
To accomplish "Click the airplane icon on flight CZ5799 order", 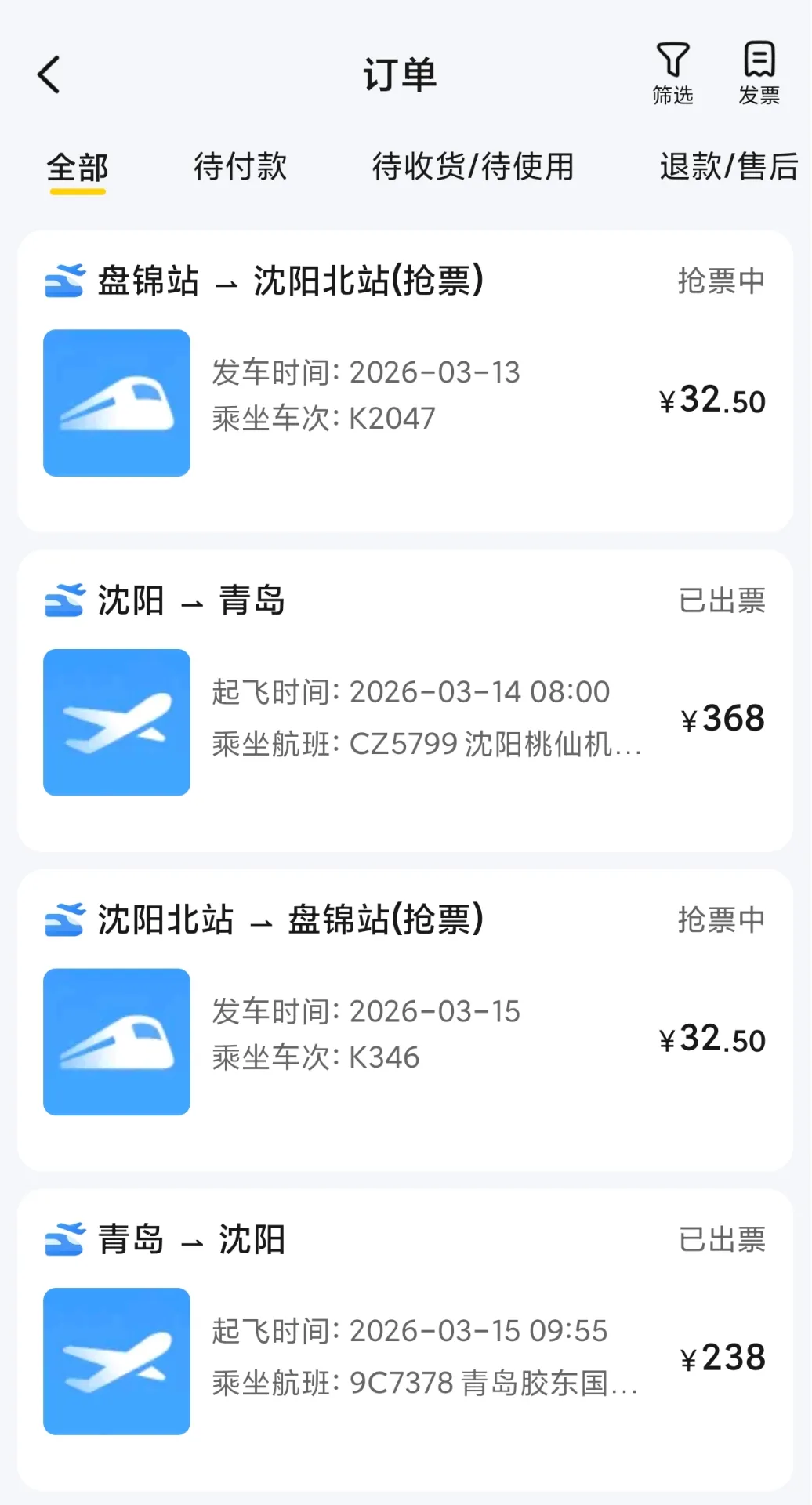I will [116, 722].
